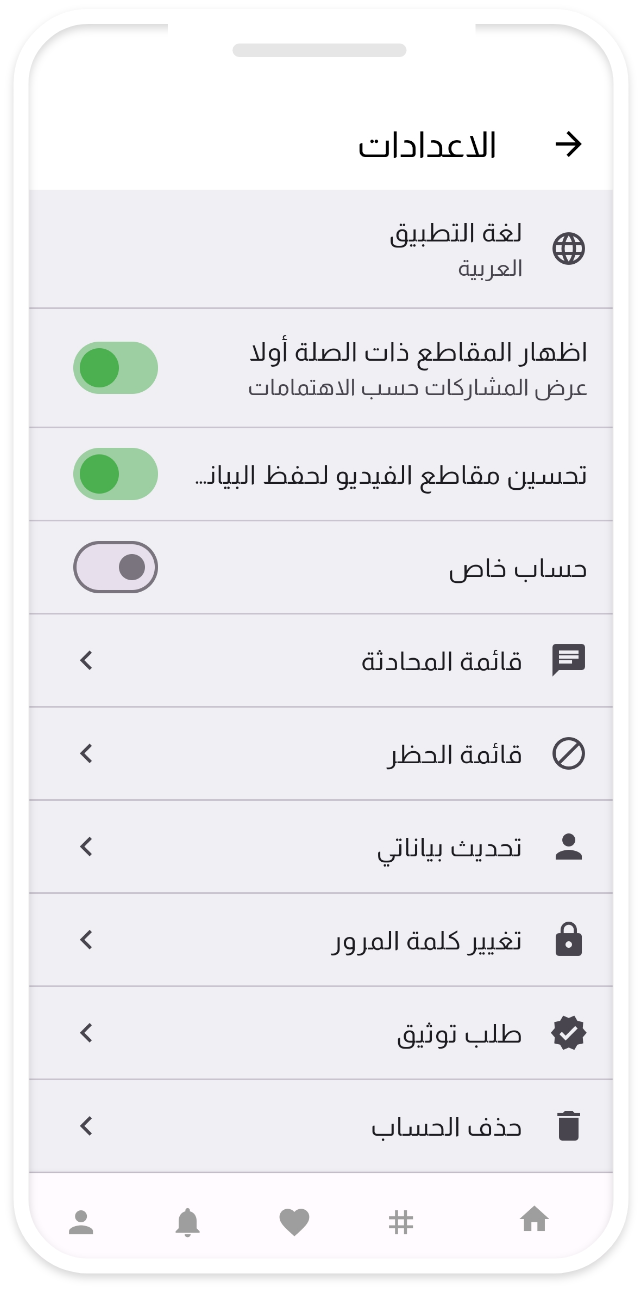Disable the تحسين مقاطع الفيديو switch
Screen dimensions: 642x1292
pos(116,474)
